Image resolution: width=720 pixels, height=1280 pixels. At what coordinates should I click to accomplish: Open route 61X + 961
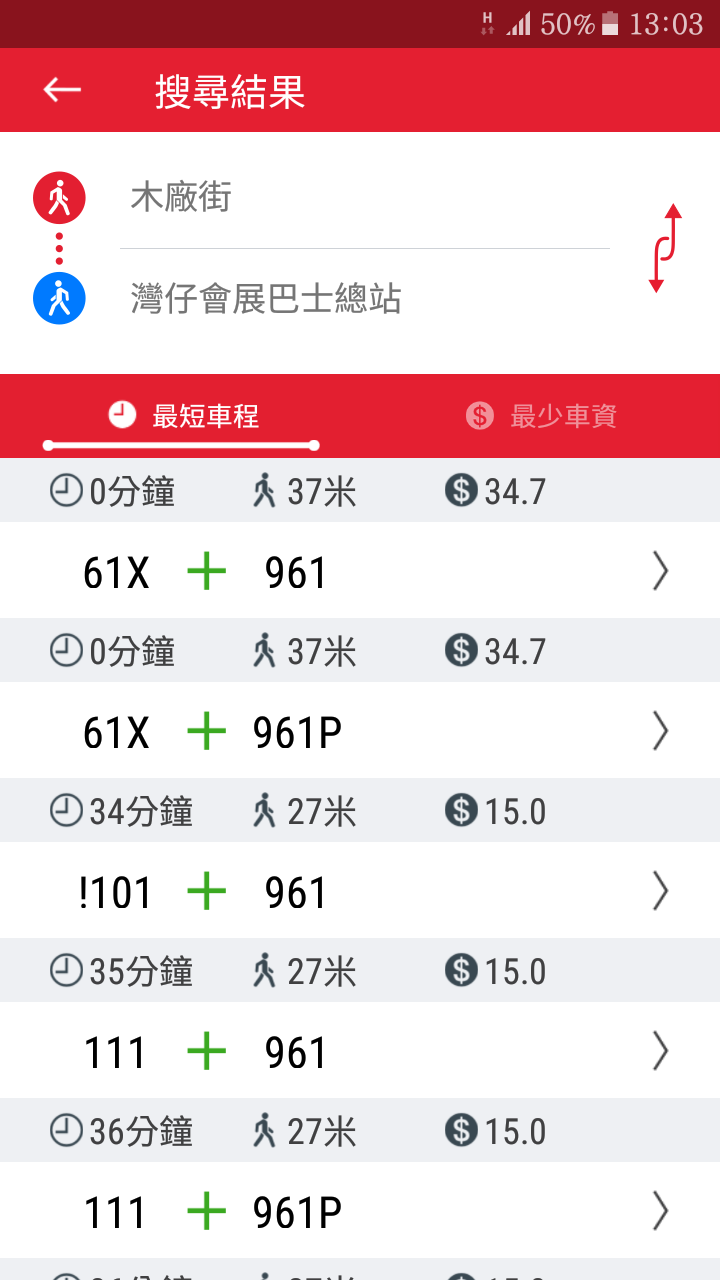(360, 572)
